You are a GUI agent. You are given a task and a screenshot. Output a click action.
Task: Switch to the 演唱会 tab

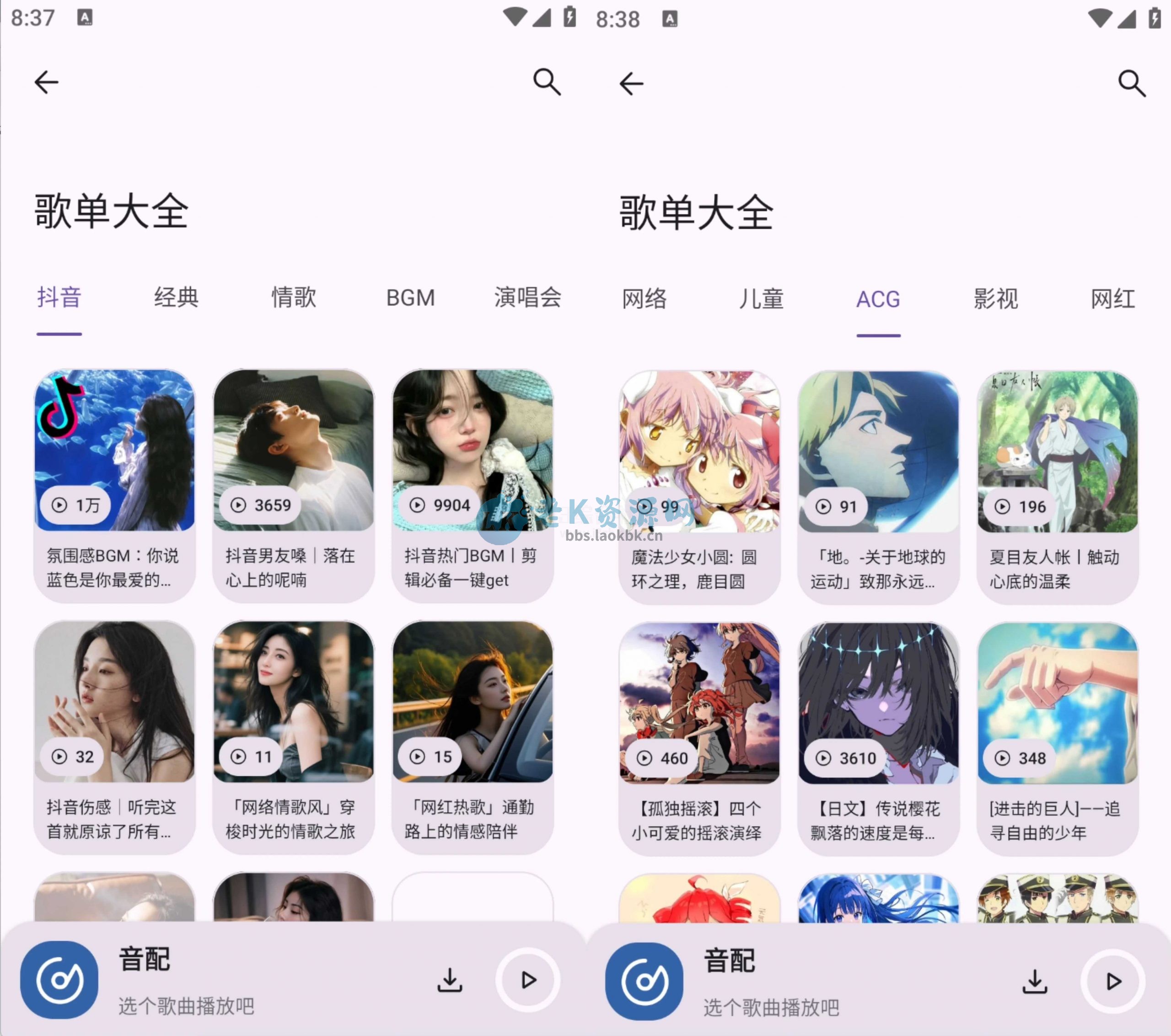click(527, 298)
